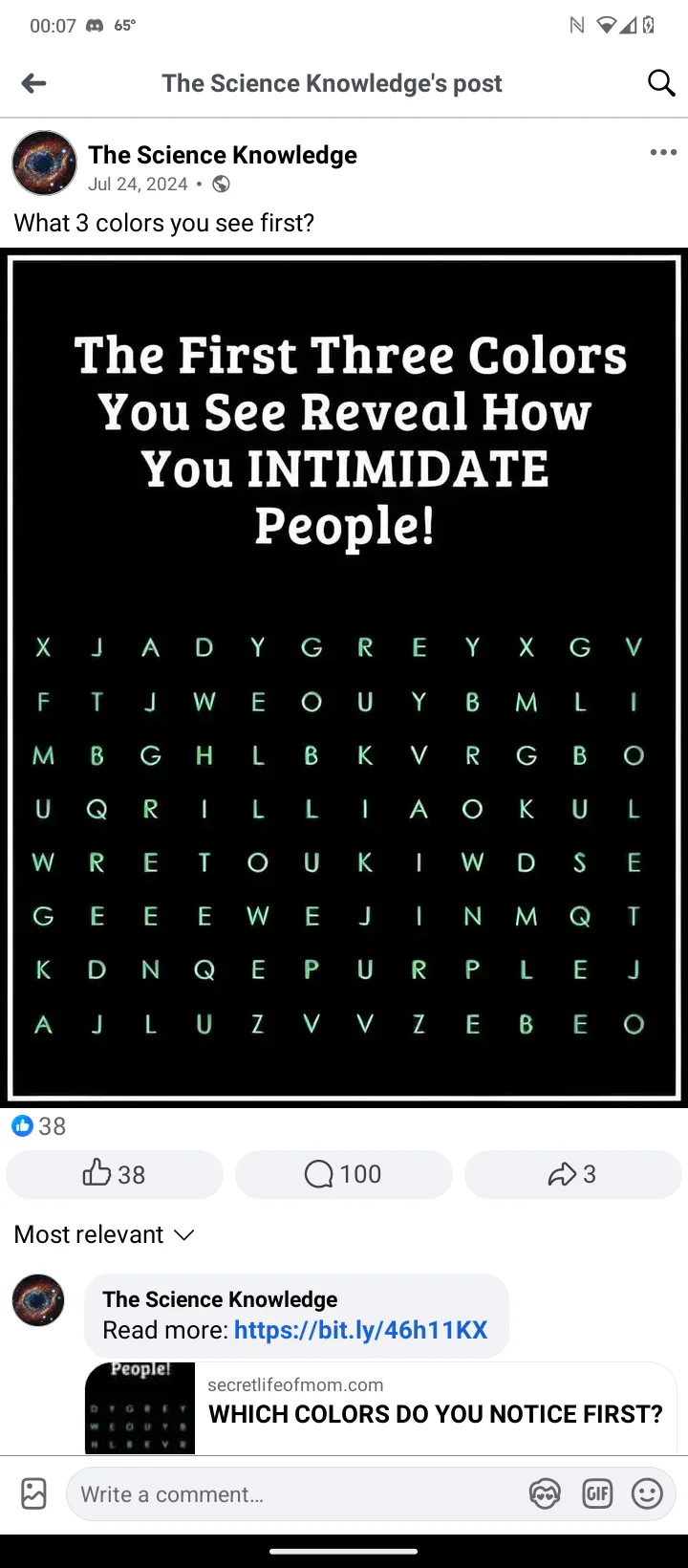Like the post with thumbs-up button
This screenshot has width=688, height=1568.
tap(115, 1174)
